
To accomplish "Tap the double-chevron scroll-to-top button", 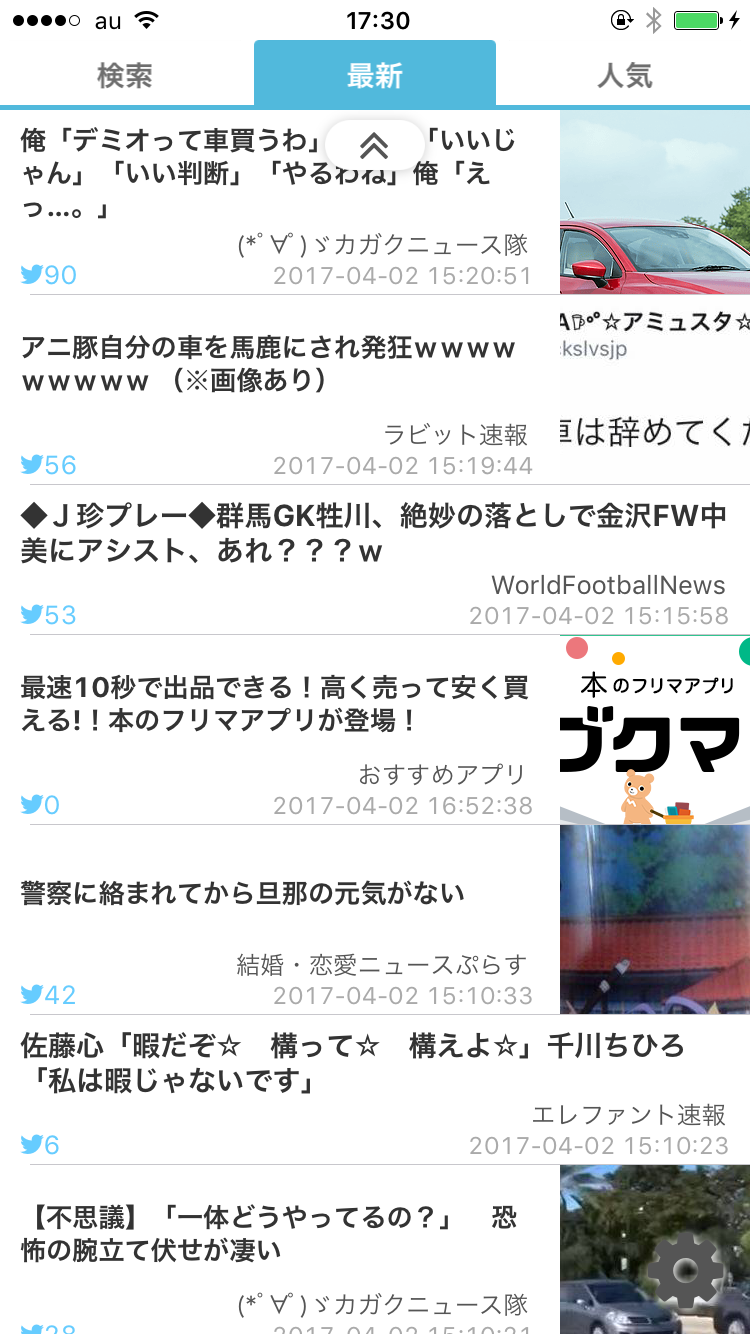I will coord(374,146).
